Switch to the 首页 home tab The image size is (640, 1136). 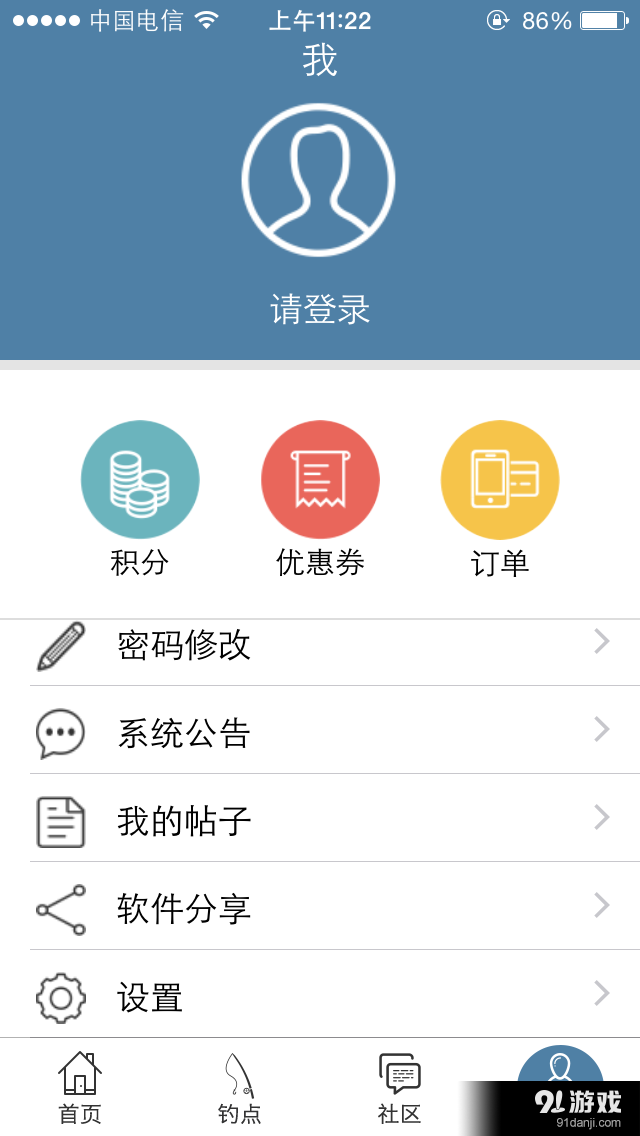click(x=80, y=1087)
